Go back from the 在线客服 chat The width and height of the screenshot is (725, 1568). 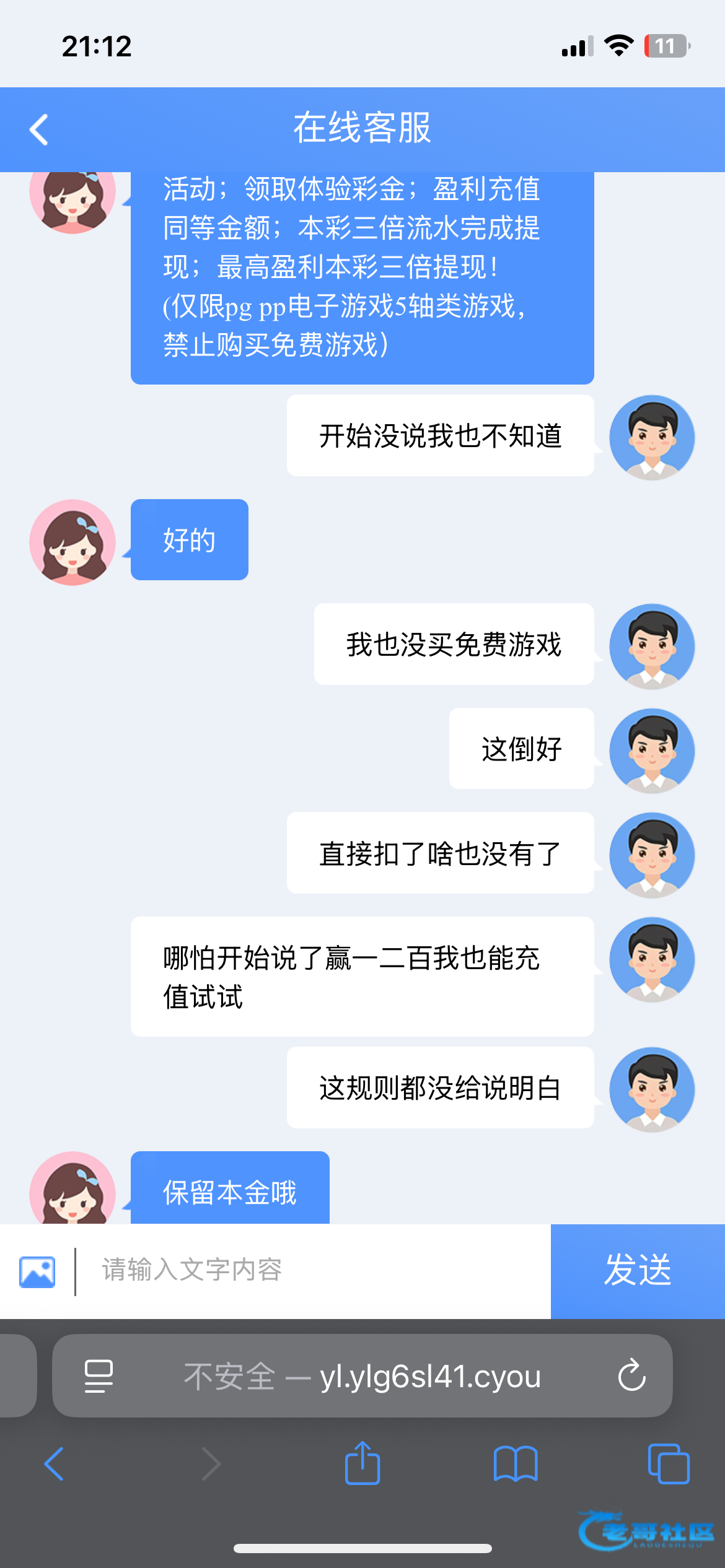[39, 129]
